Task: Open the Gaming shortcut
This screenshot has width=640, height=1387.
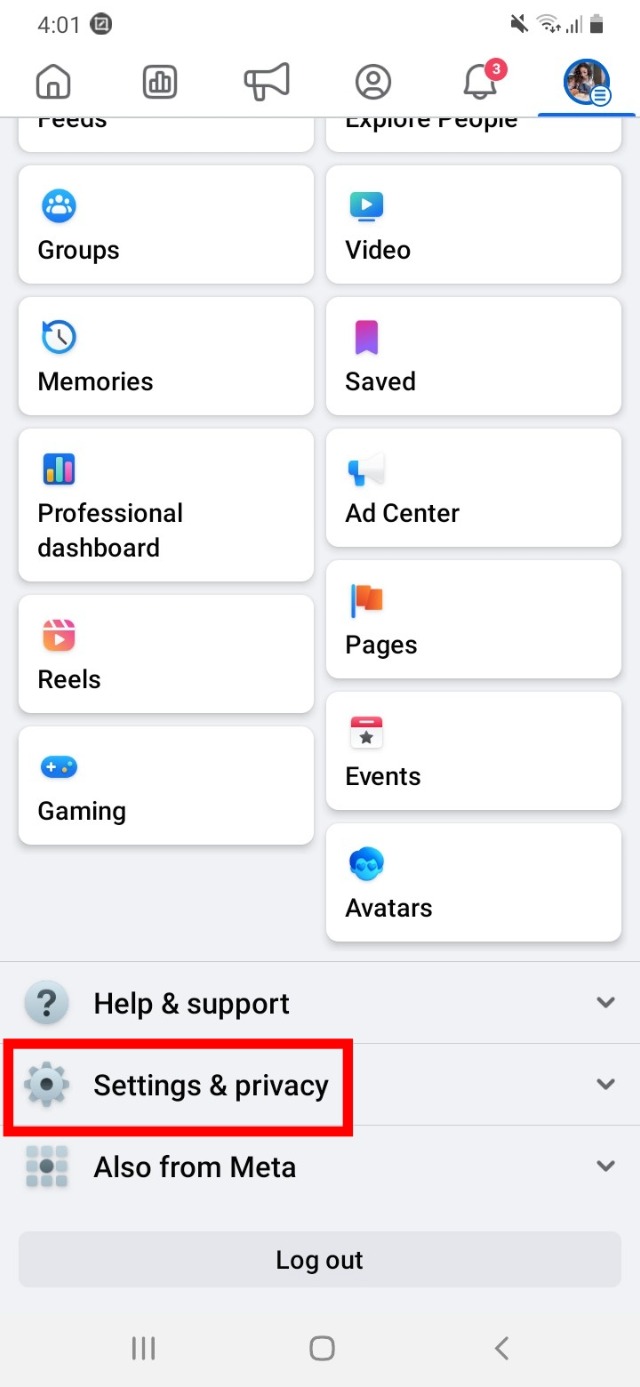Action: tap(166, 785)
